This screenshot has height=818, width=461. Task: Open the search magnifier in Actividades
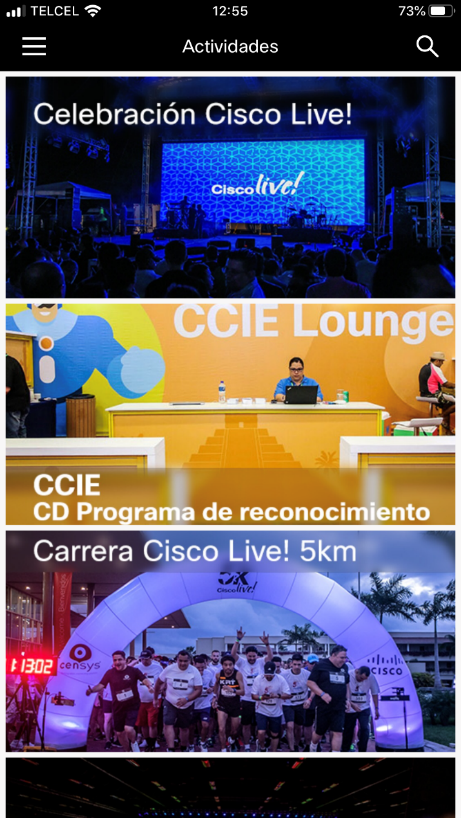point(427,46)
